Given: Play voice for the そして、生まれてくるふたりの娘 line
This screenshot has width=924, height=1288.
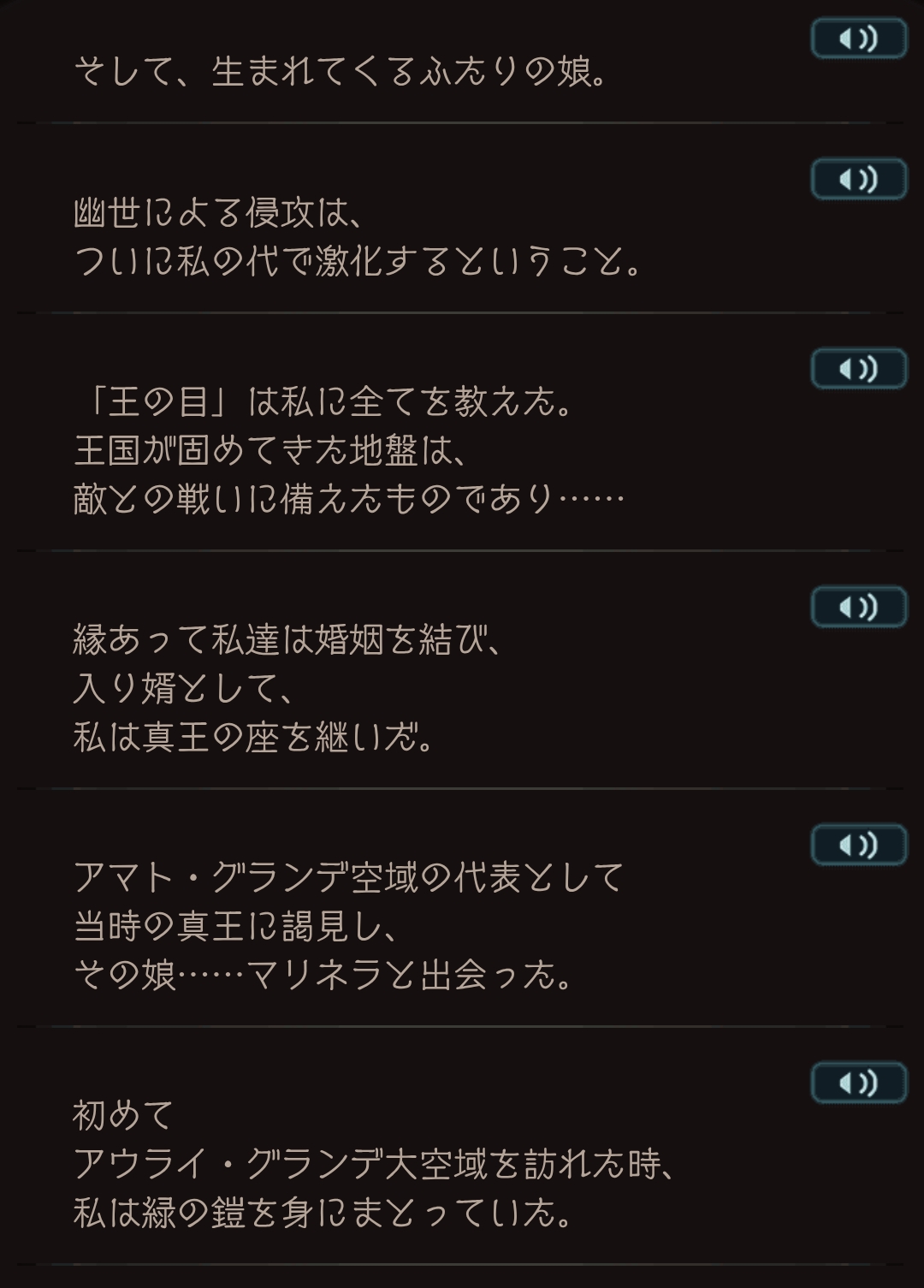Looking at the screenshot, I should coord(858,39).
